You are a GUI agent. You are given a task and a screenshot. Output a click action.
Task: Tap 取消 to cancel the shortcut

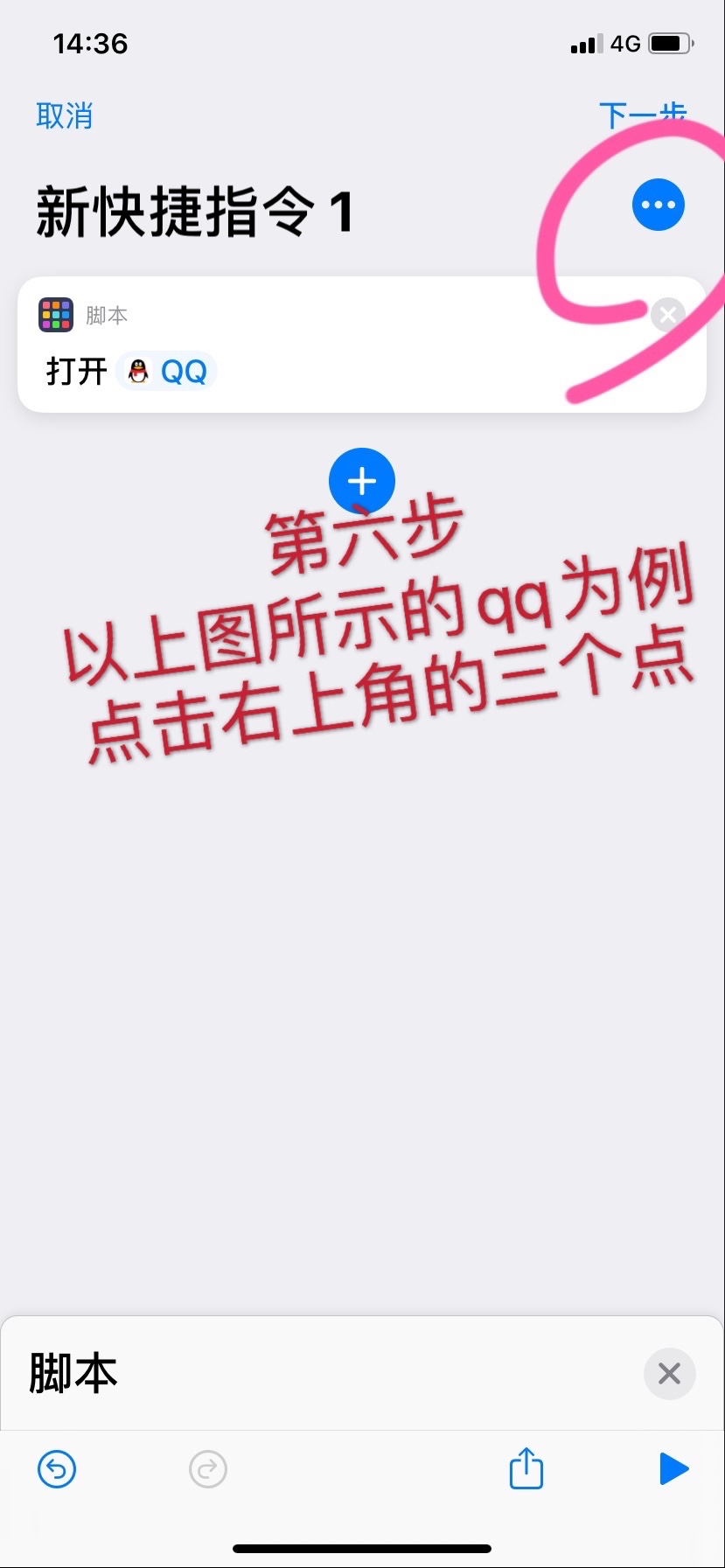tap(64, 115)
